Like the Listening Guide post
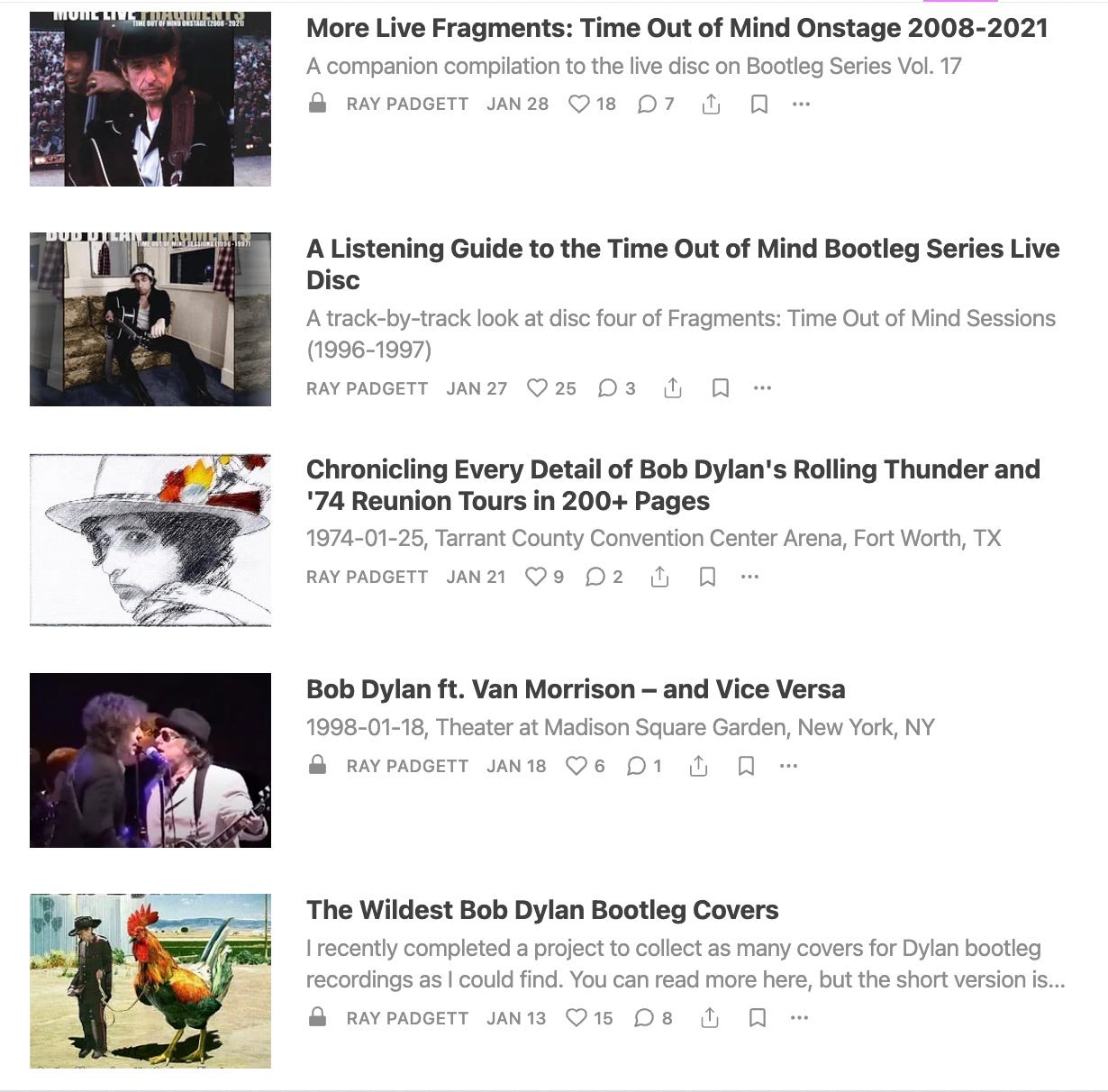1108x1092 pixels. click(x=538, y=388)
